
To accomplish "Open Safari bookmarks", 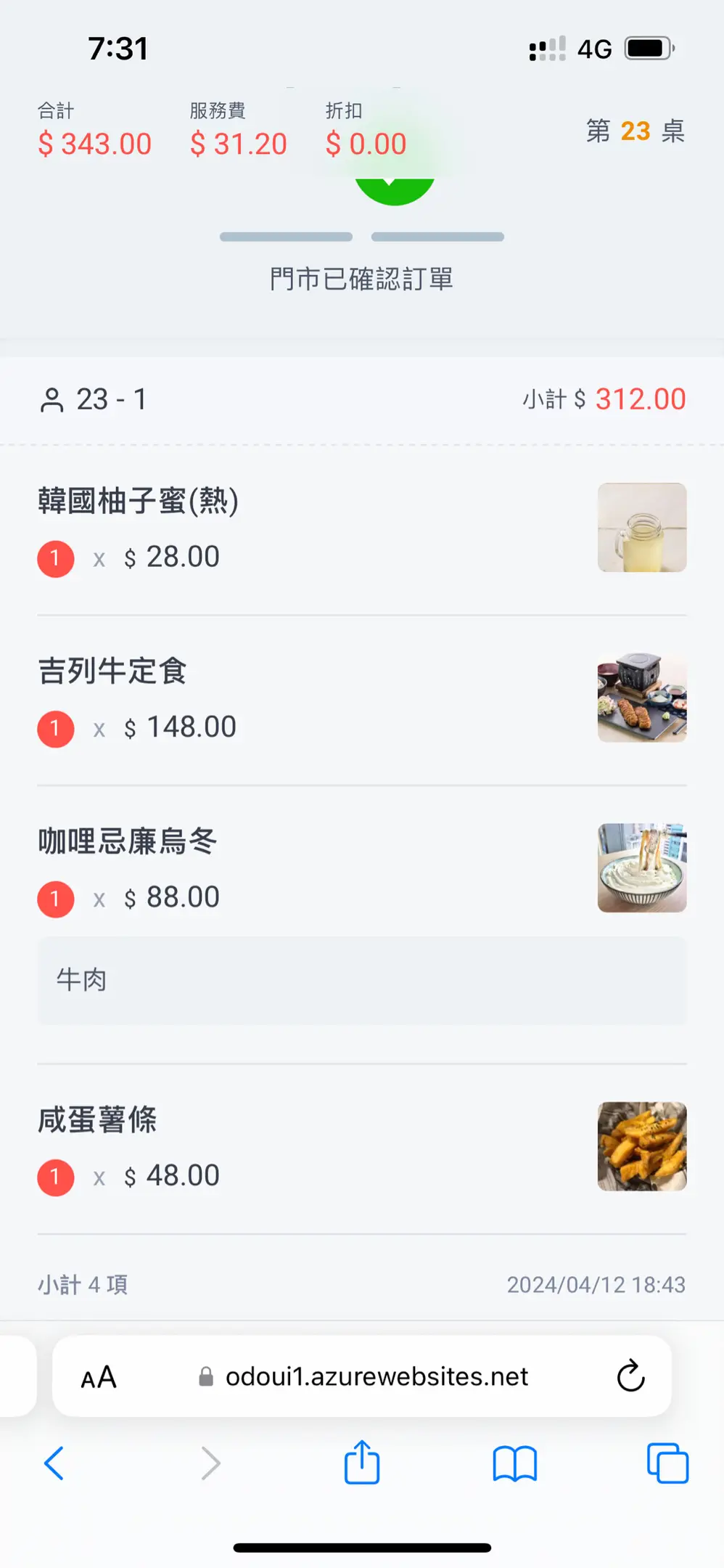I will tap(515, 1463).
